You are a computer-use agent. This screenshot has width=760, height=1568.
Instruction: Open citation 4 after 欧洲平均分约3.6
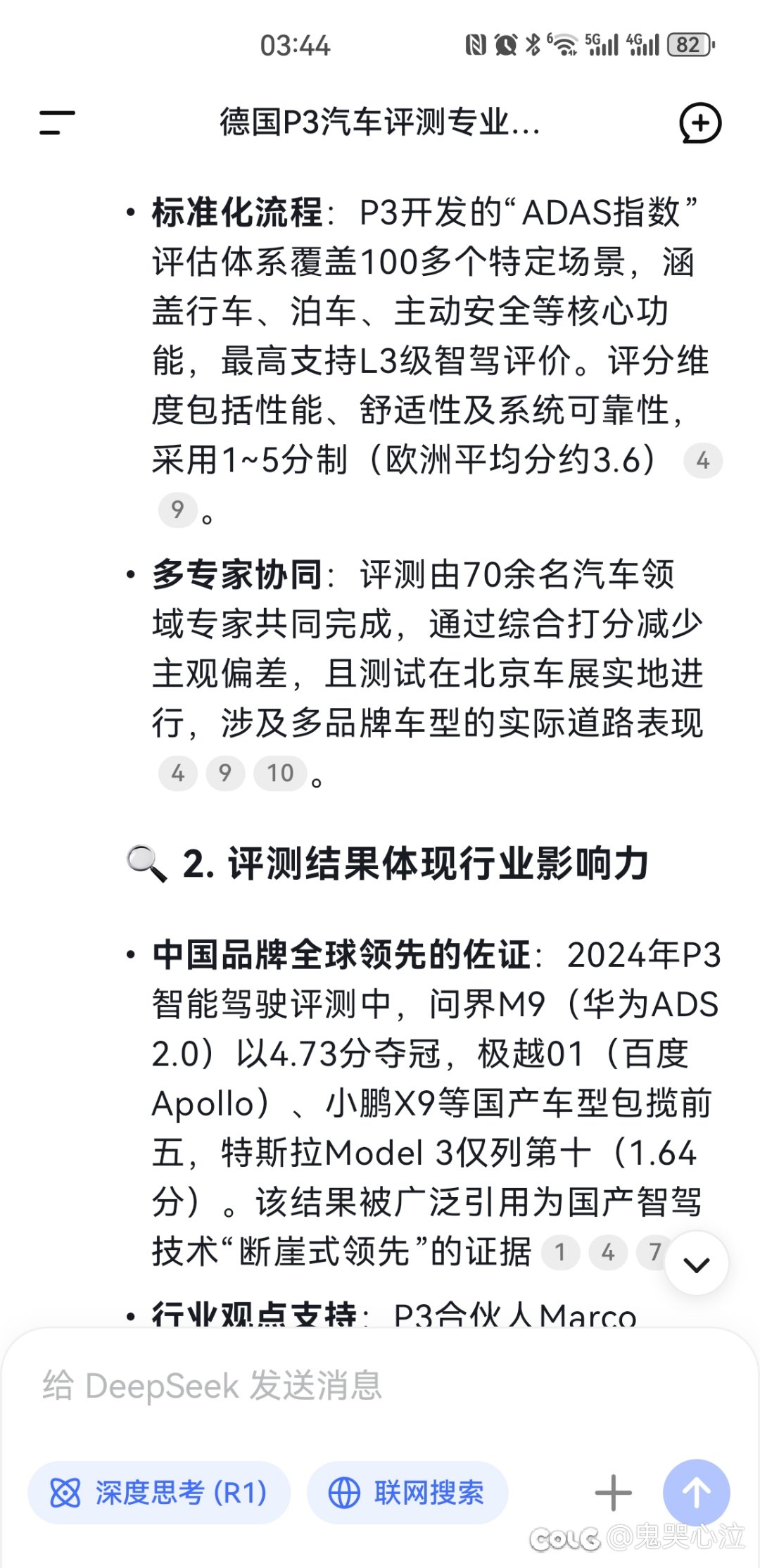click(702, 462)
